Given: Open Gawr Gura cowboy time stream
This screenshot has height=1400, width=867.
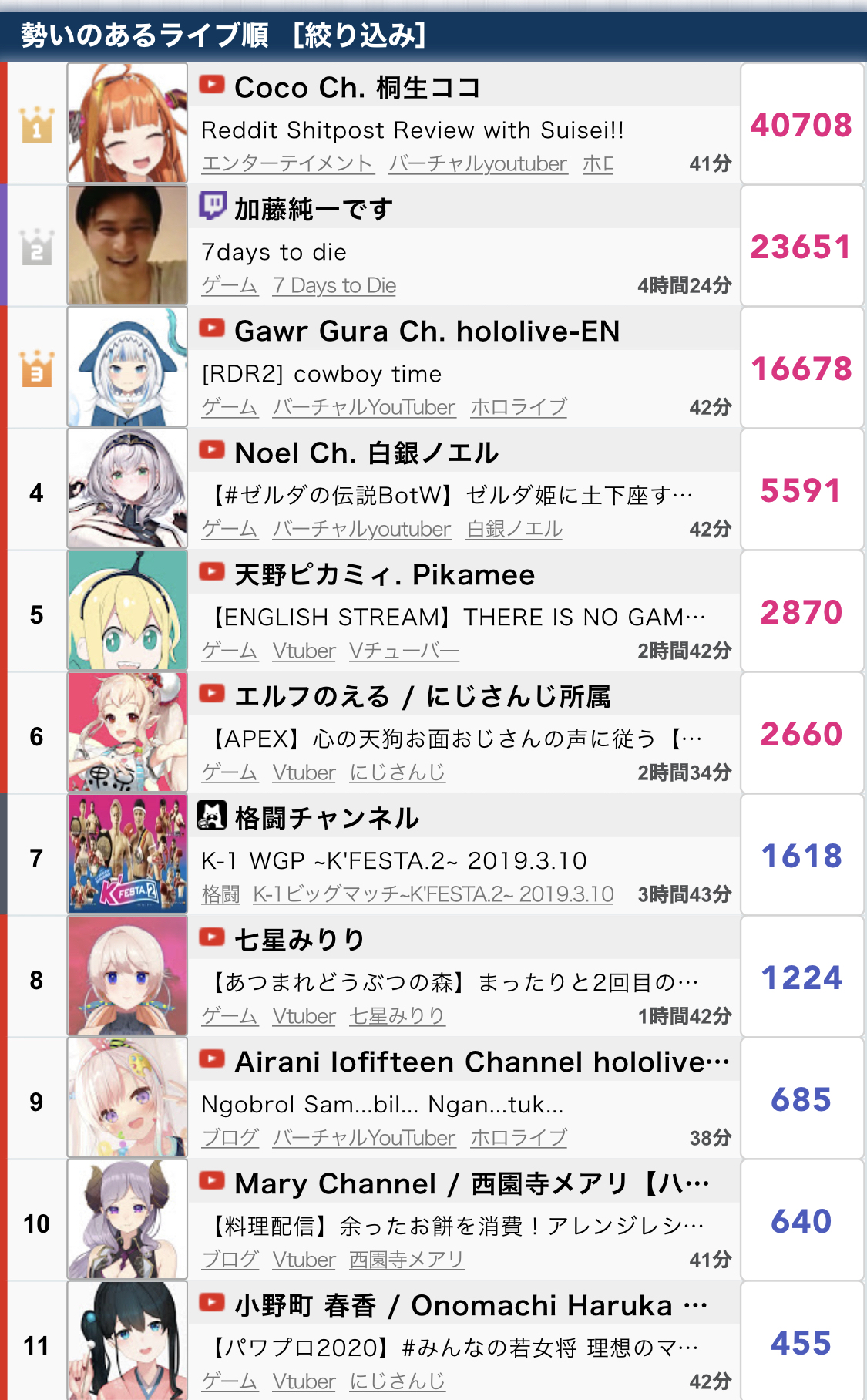Looking at the screenshot, I should pos(321,375).
